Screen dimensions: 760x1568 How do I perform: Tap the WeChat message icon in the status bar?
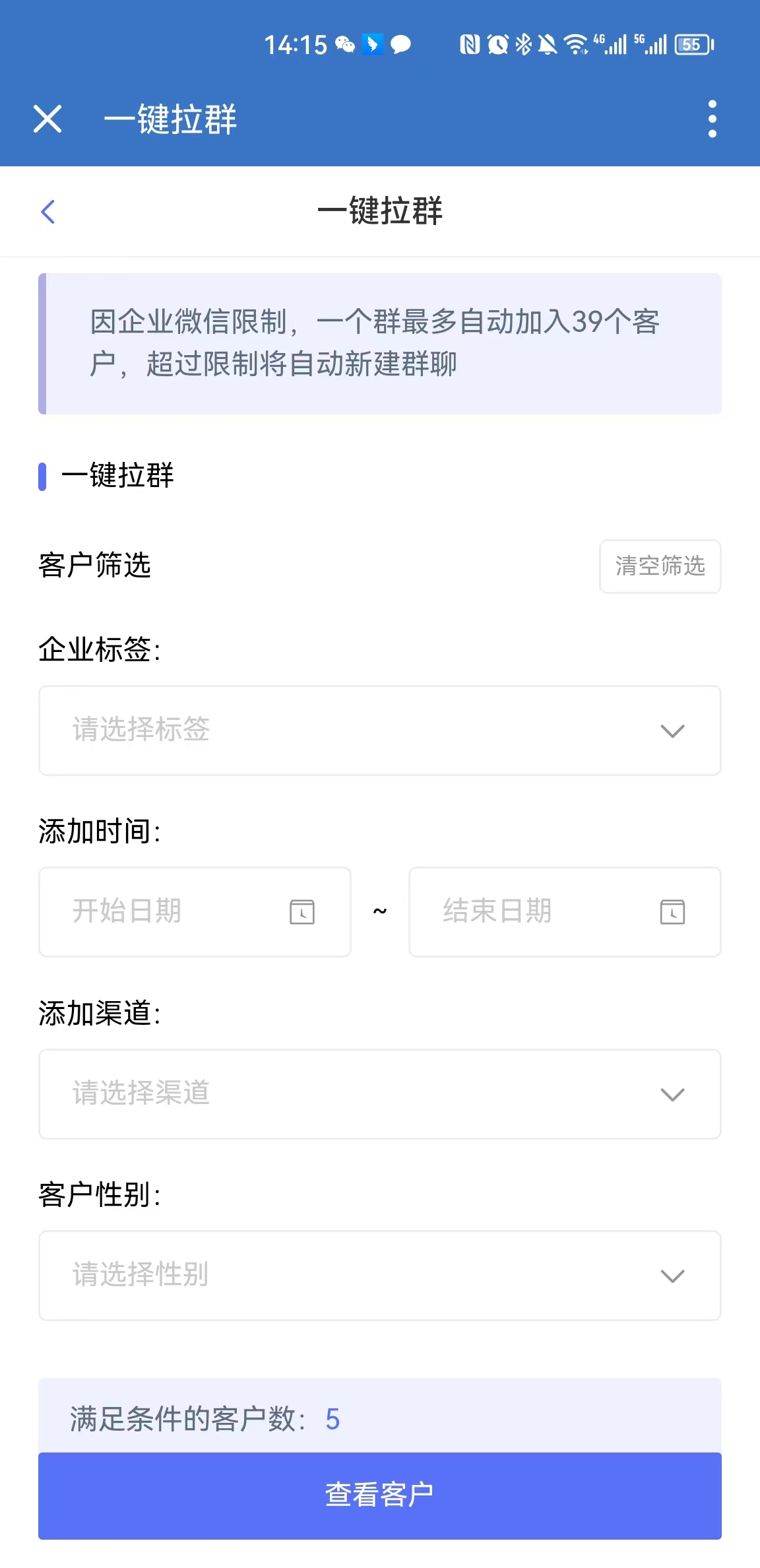click(344, 44)
